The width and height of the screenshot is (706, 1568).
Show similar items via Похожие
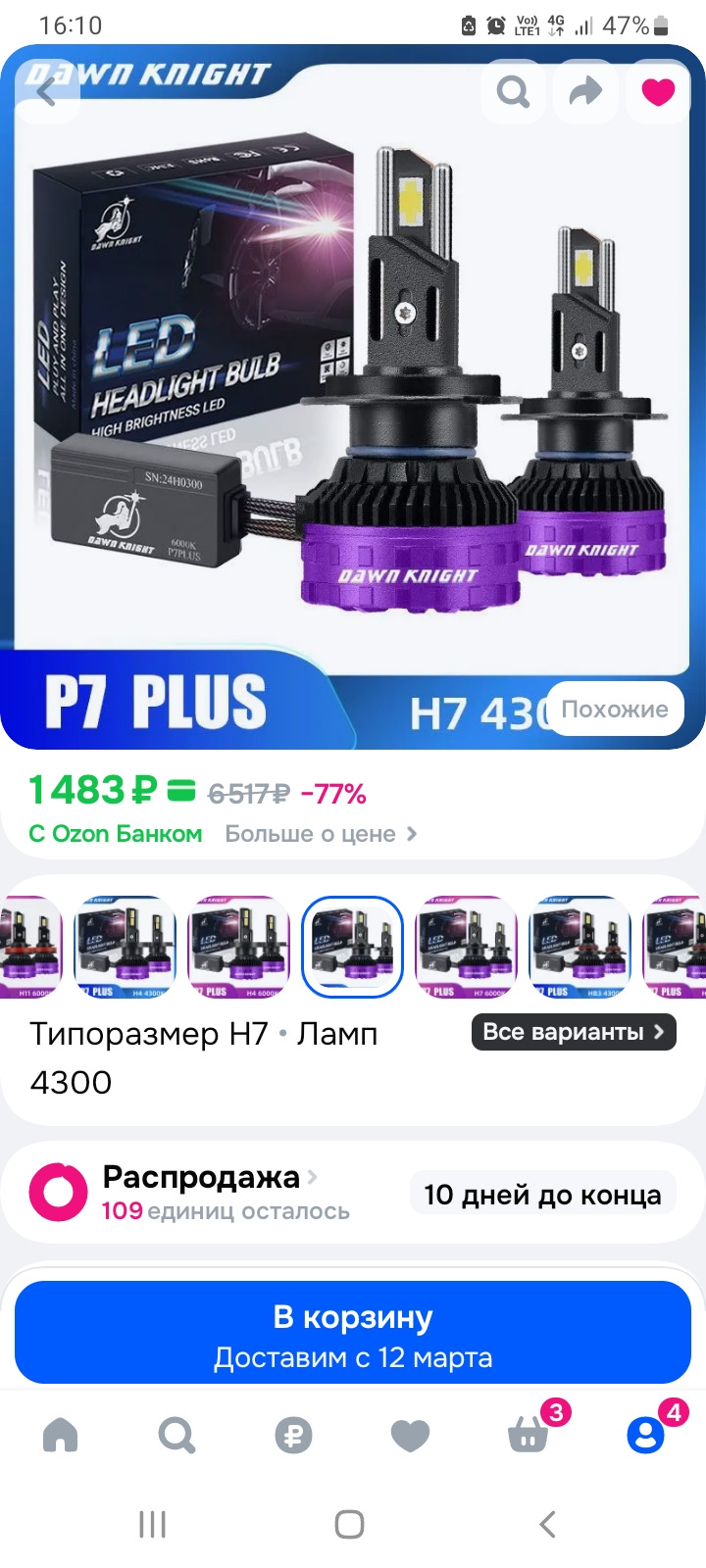[x=615, y=710]
